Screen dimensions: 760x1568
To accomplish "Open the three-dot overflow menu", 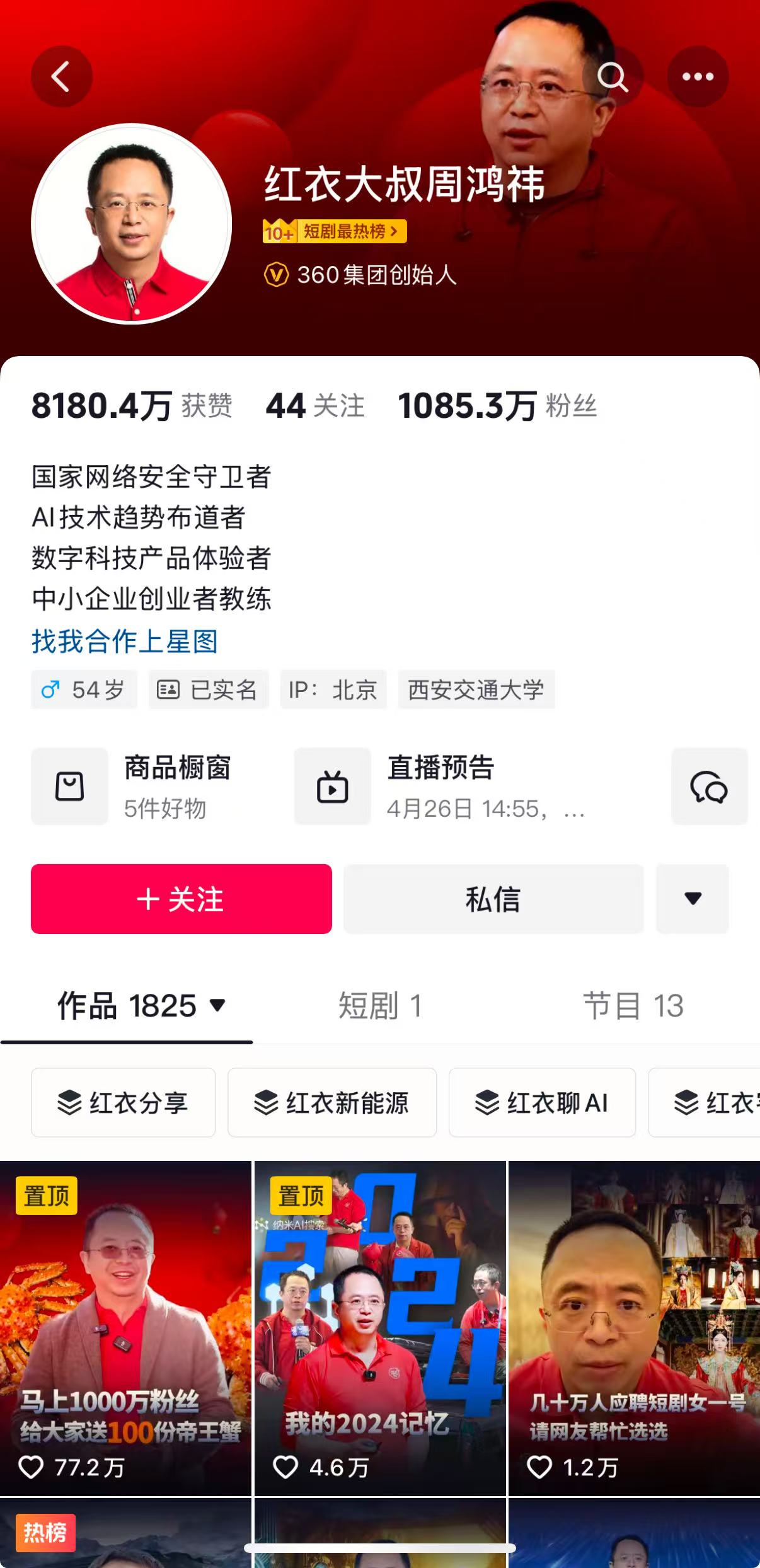I will coord(698,77).
